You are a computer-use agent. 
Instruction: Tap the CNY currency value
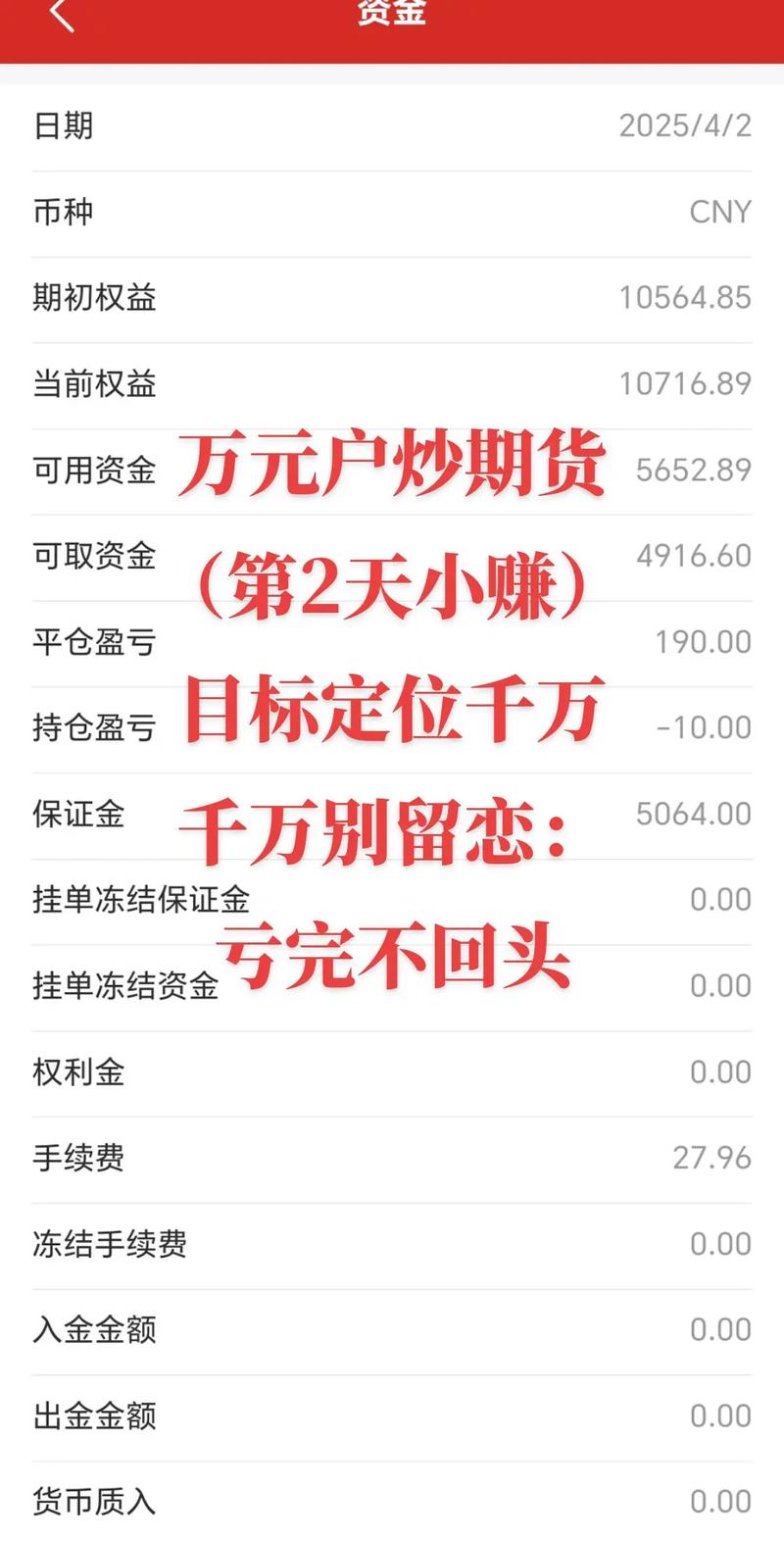pos(718,211)
